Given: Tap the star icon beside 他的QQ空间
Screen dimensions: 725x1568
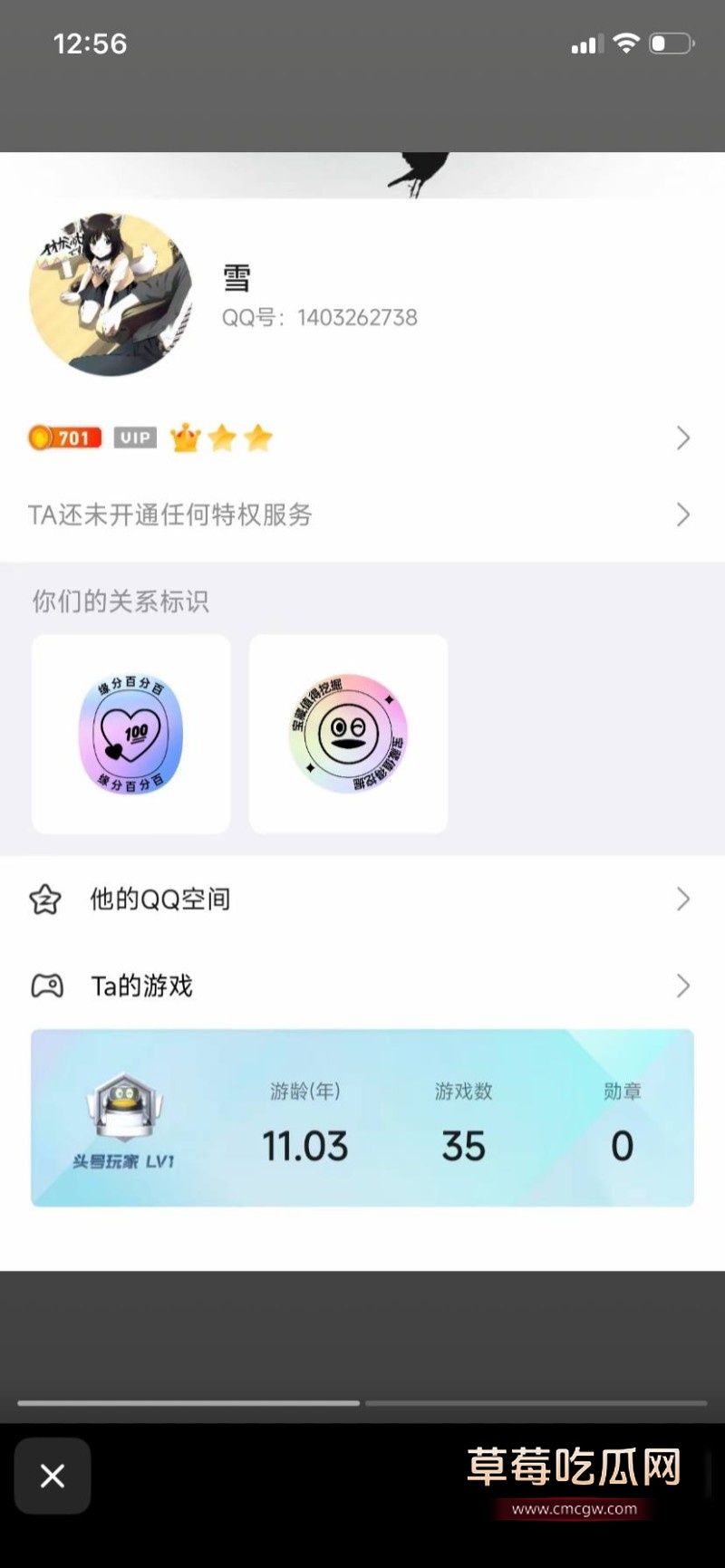Looking at the screenshot, I should click(47, 899).
